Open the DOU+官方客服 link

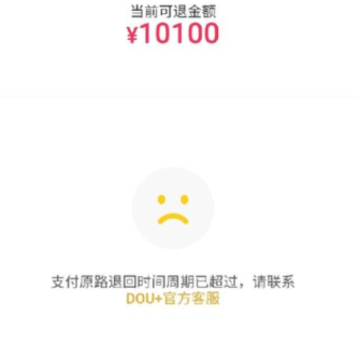(173, 299)
